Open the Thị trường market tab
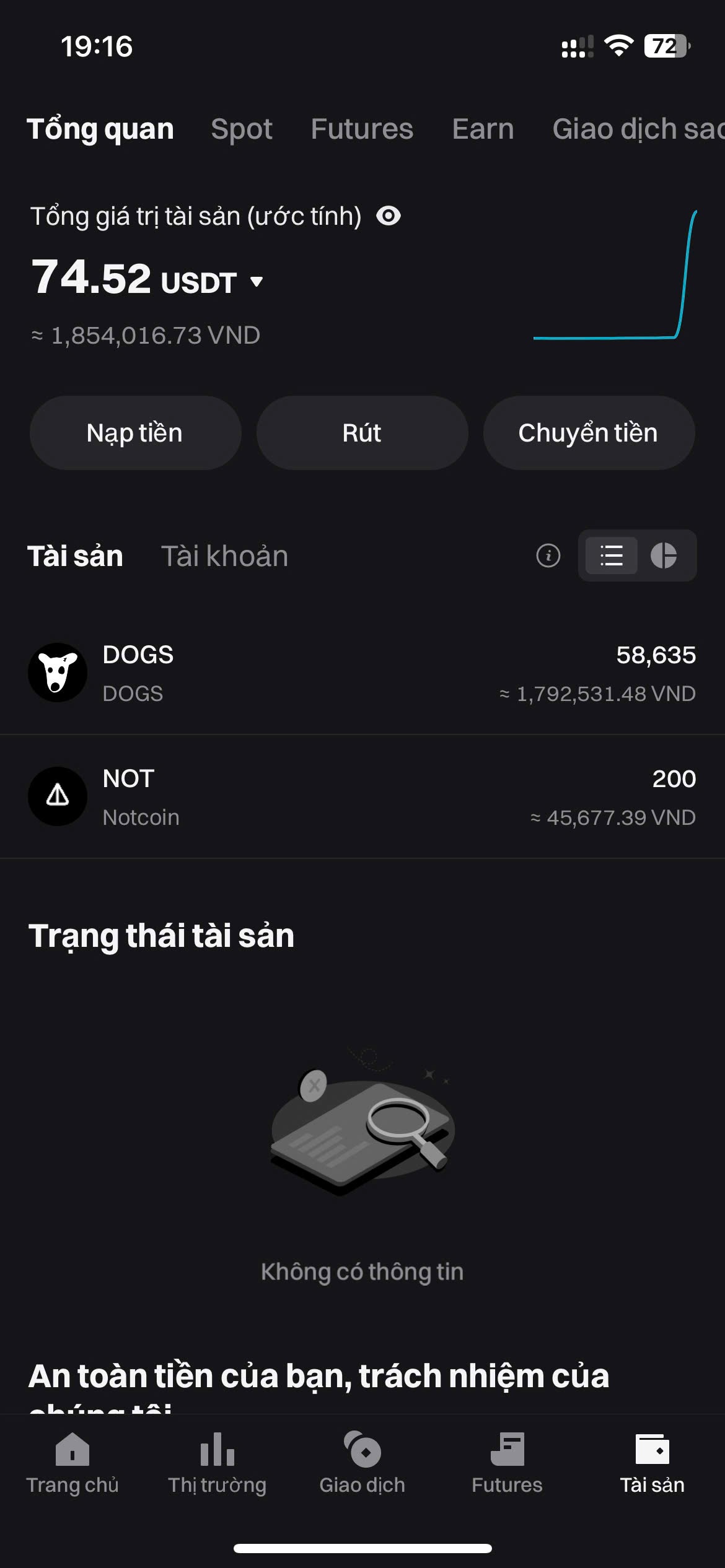The width and height of the screenshot is (725, 1568). tap(217, 1465)
